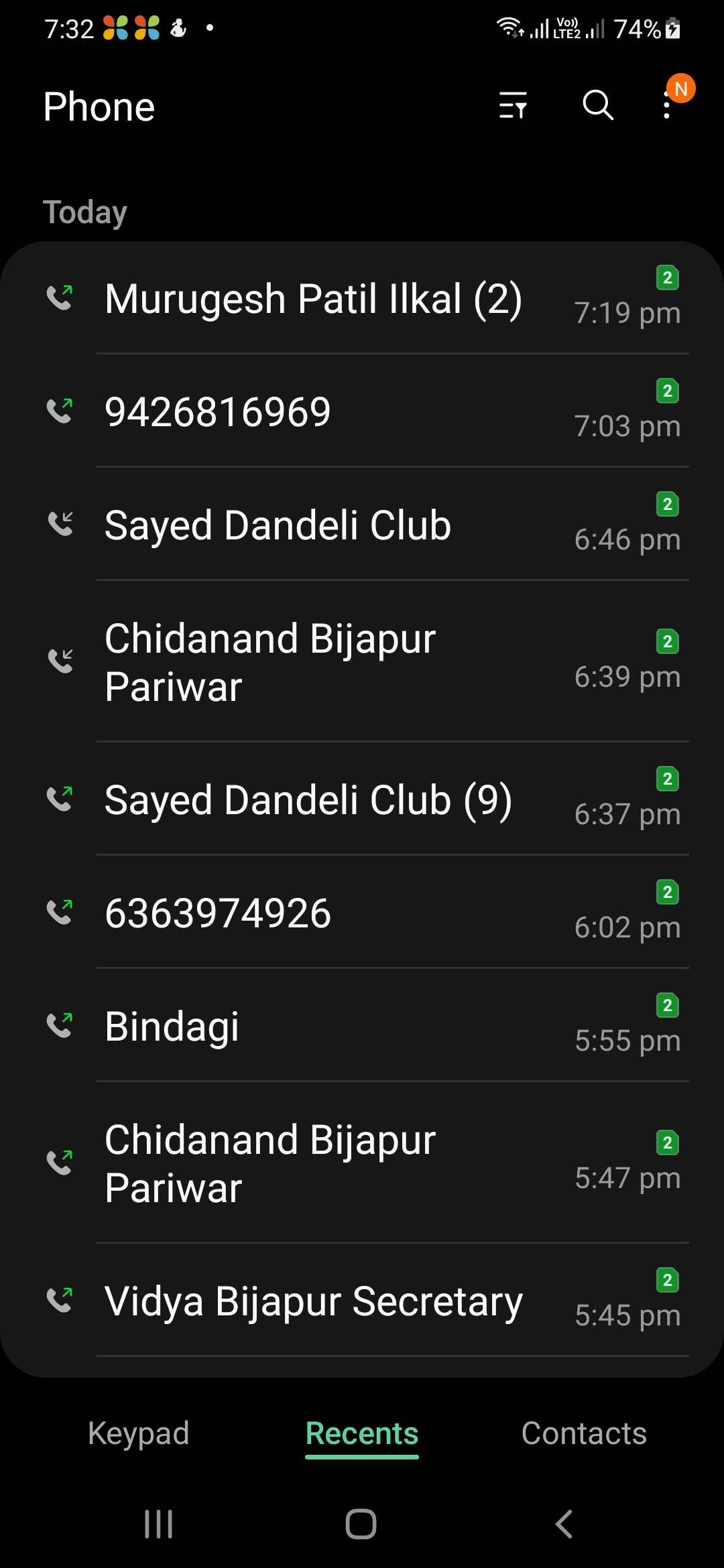The height and width of the screenshot is (1568, 724).
Task: Search the call log
Action: pyautogui.click(x=597, y=106)
